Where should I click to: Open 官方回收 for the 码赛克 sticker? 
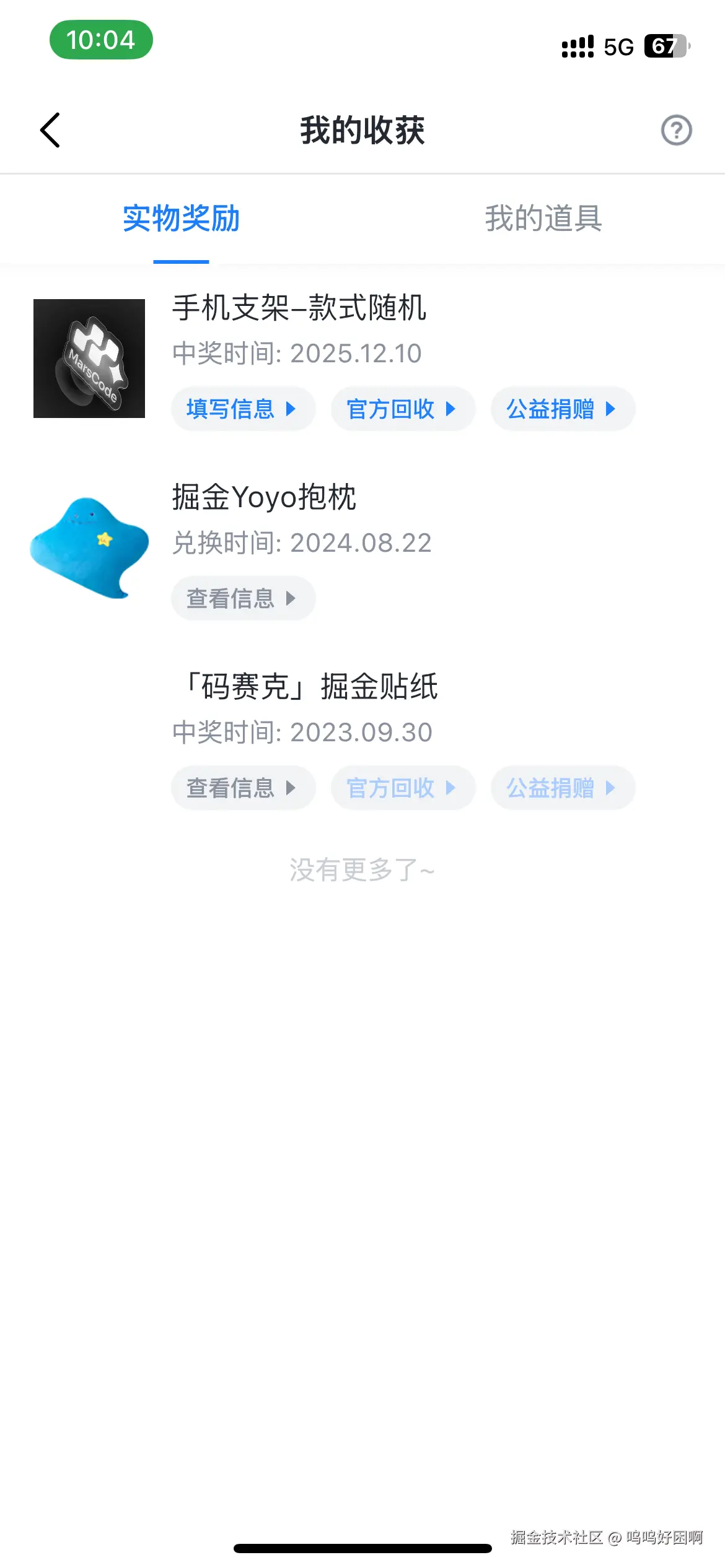pos(402,787)
